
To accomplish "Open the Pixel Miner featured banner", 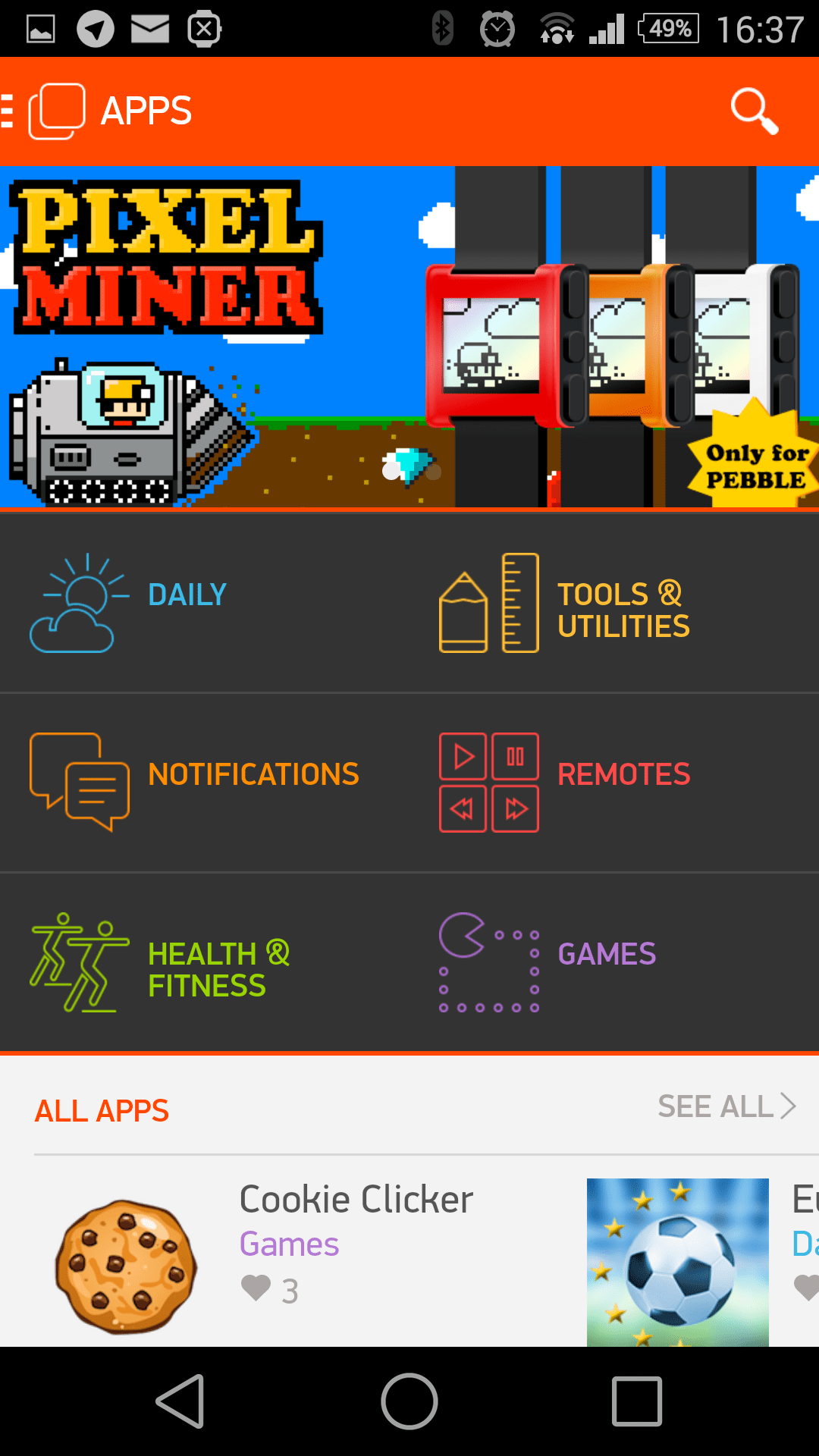I will 409,337.
